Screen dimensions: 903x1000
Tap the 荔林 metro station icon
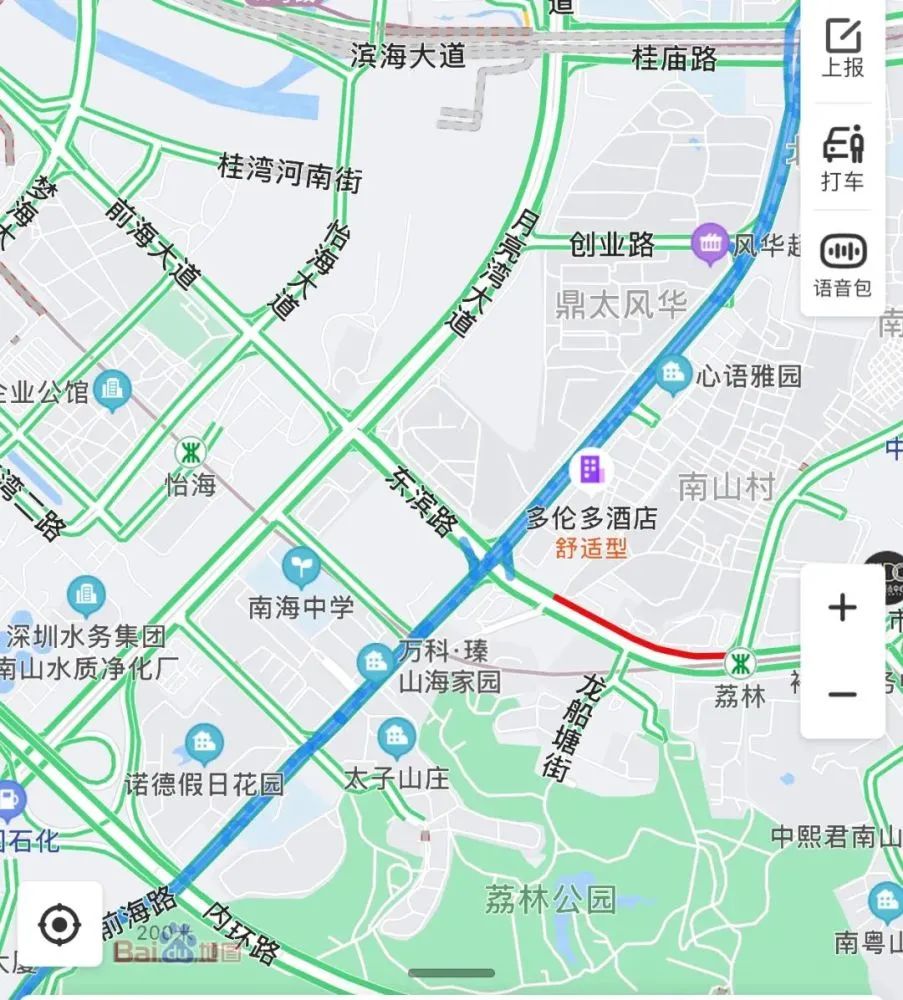click(x=740, y=662)
